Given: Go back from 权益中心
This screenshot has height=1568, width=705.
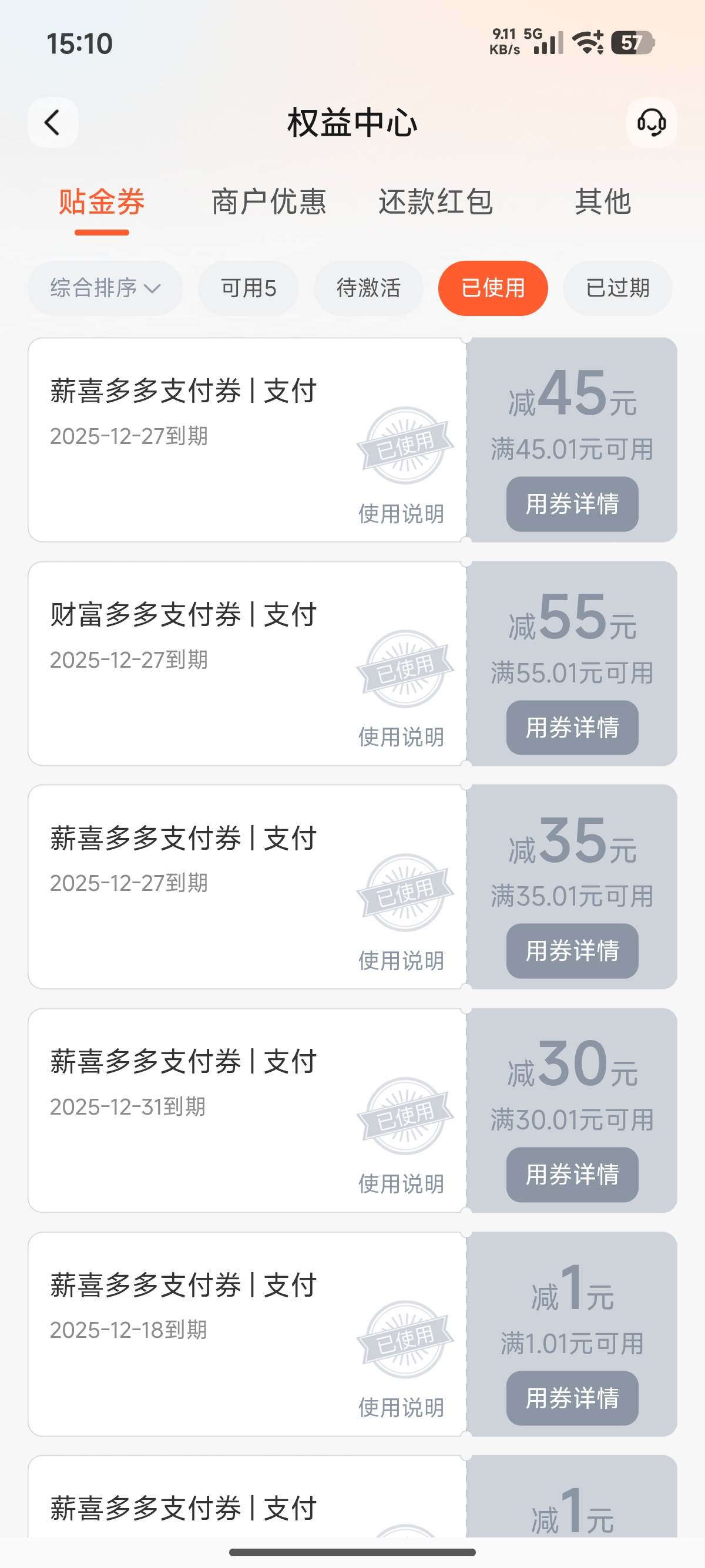Looking at the screenshot, I should (53, 122).
